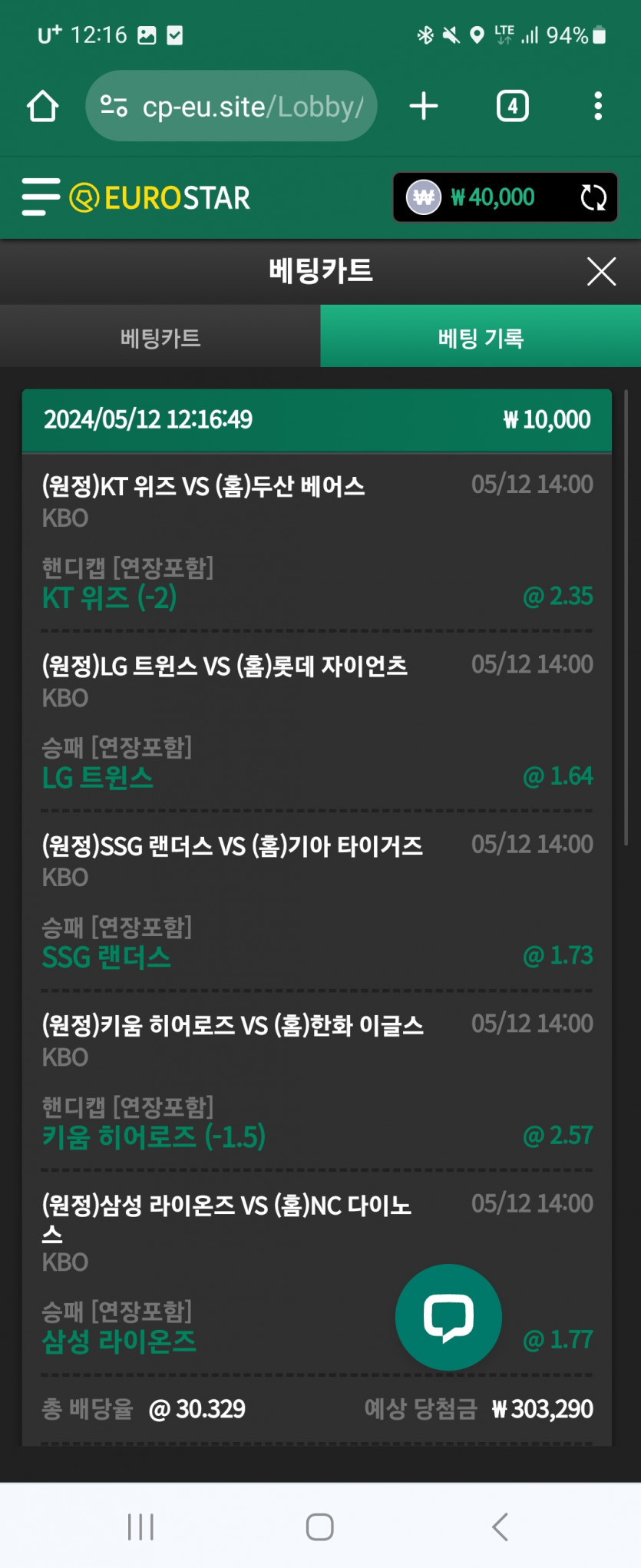This screenshot has height=1568, width=641.
Task: Open the browser overflow menu
Action: coord(598,106)
